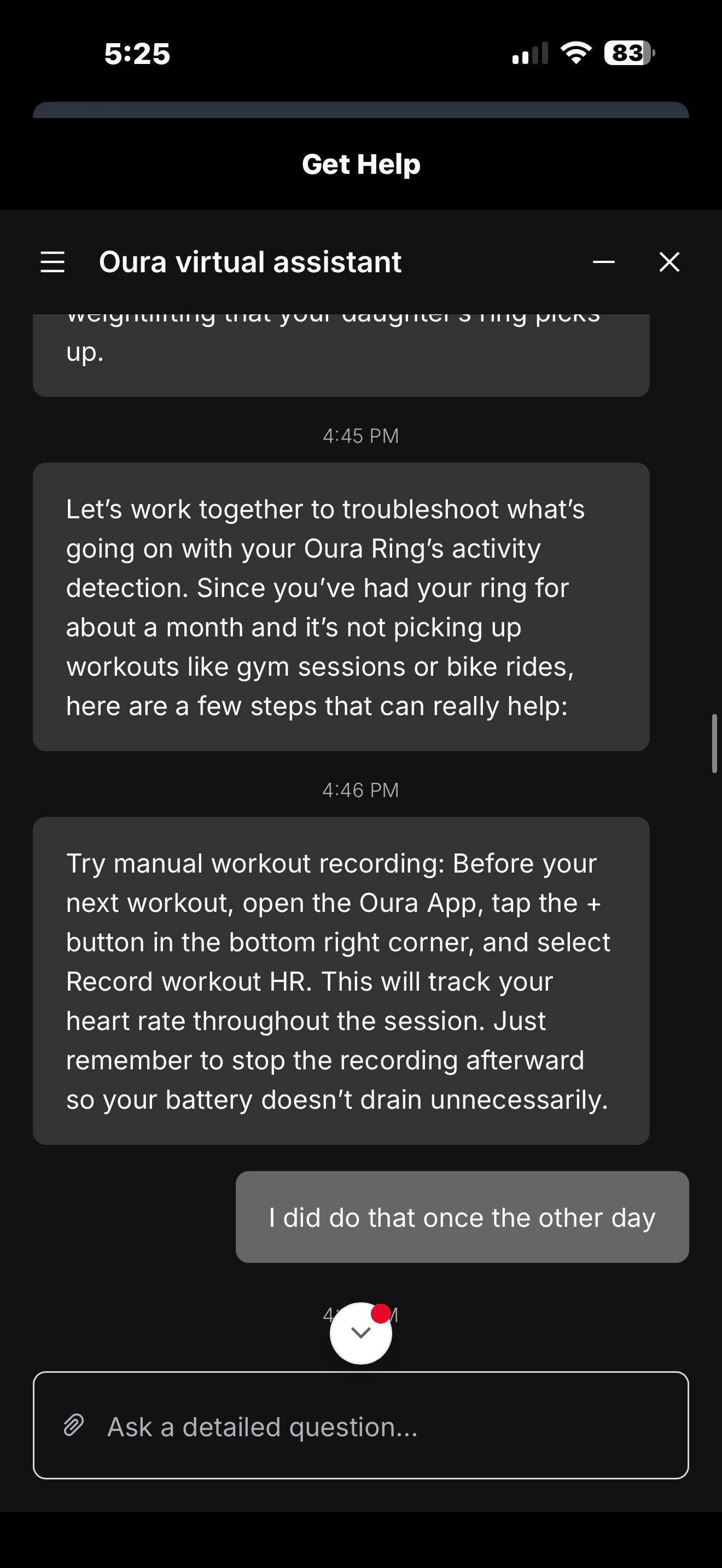Jump to the latest message

tap(360, 1332)
